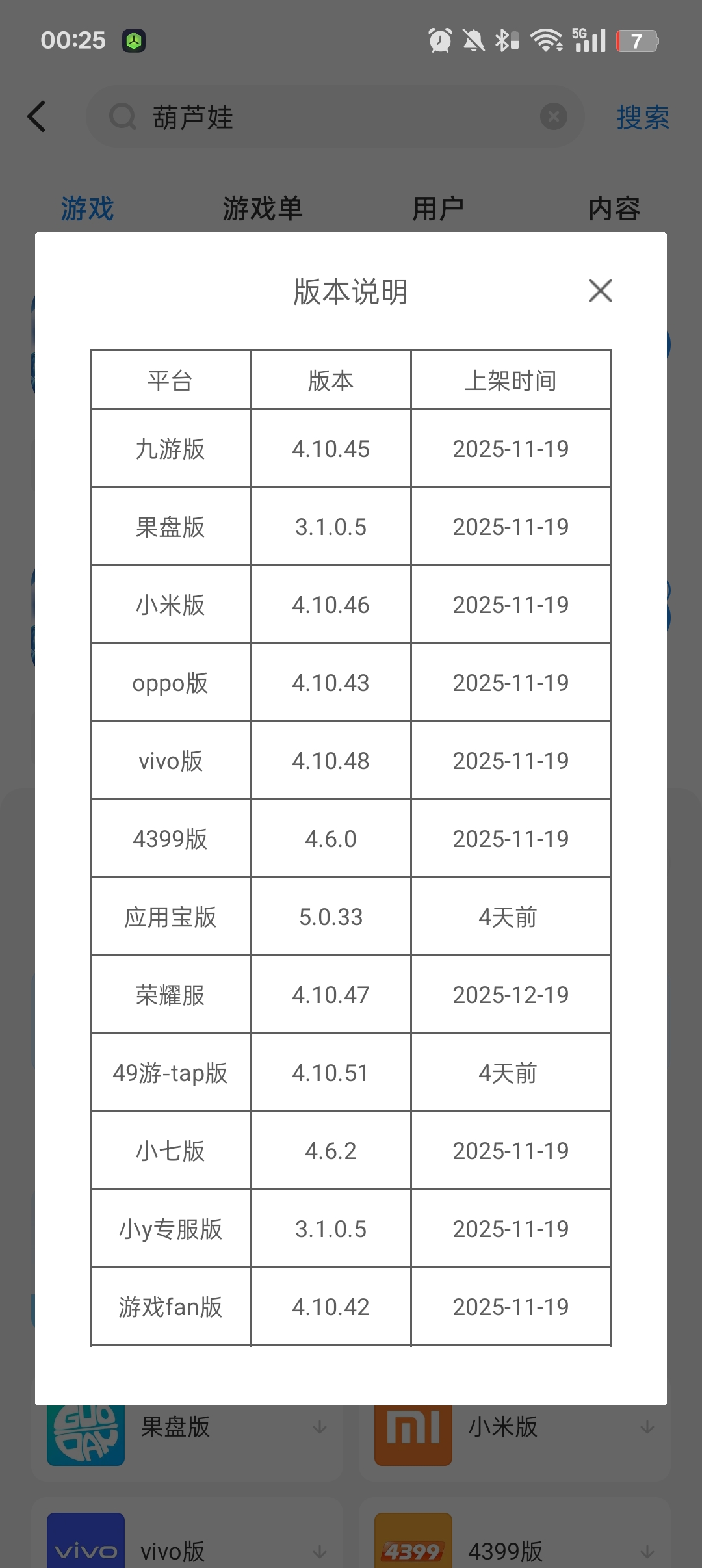This screenshot has height=1568, width=702.
Task: Switch to the 用户 tab
Action: [x=438, y=209]
